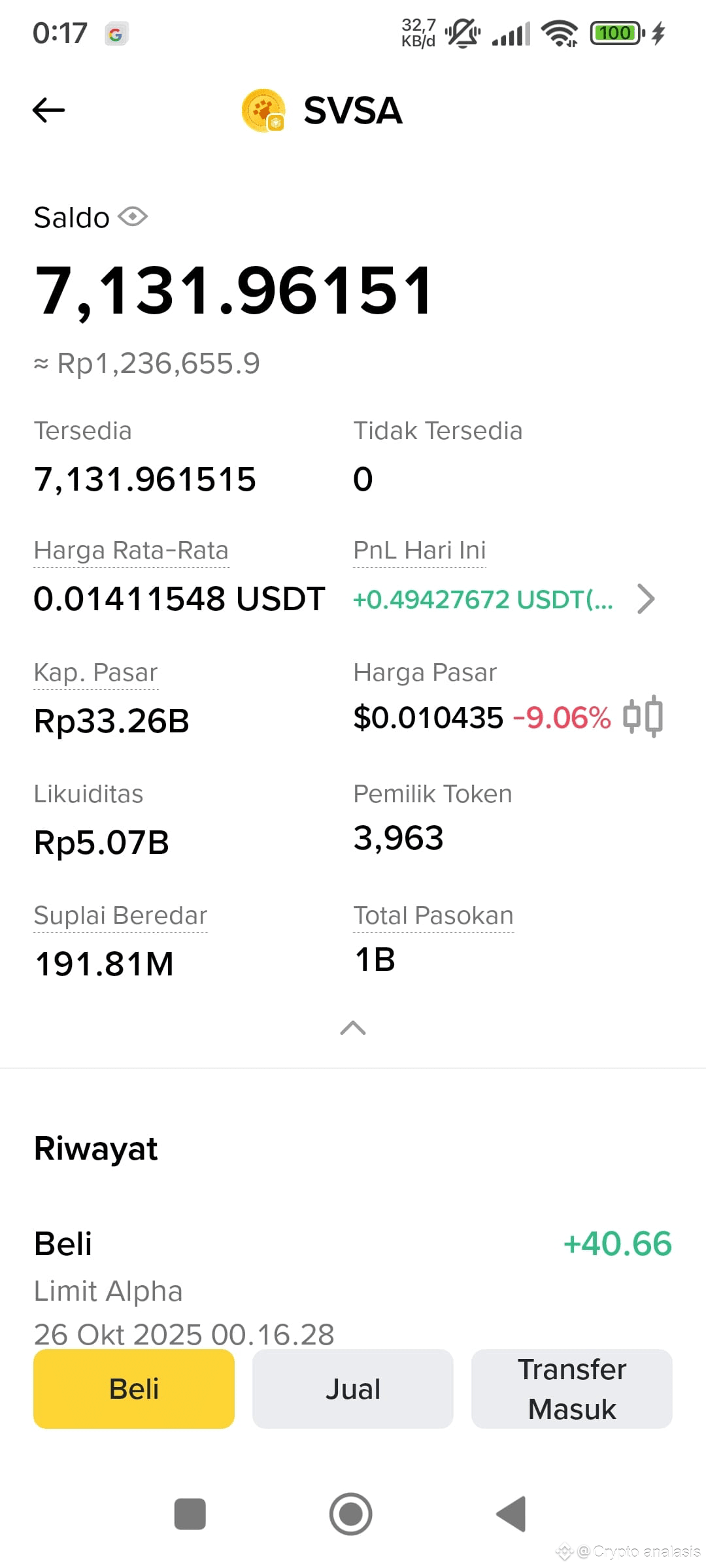This screenshot has height=1568, width=706.
Task: Open the Beli Limit Alpha history entry
Action: tap(261, 1274)
